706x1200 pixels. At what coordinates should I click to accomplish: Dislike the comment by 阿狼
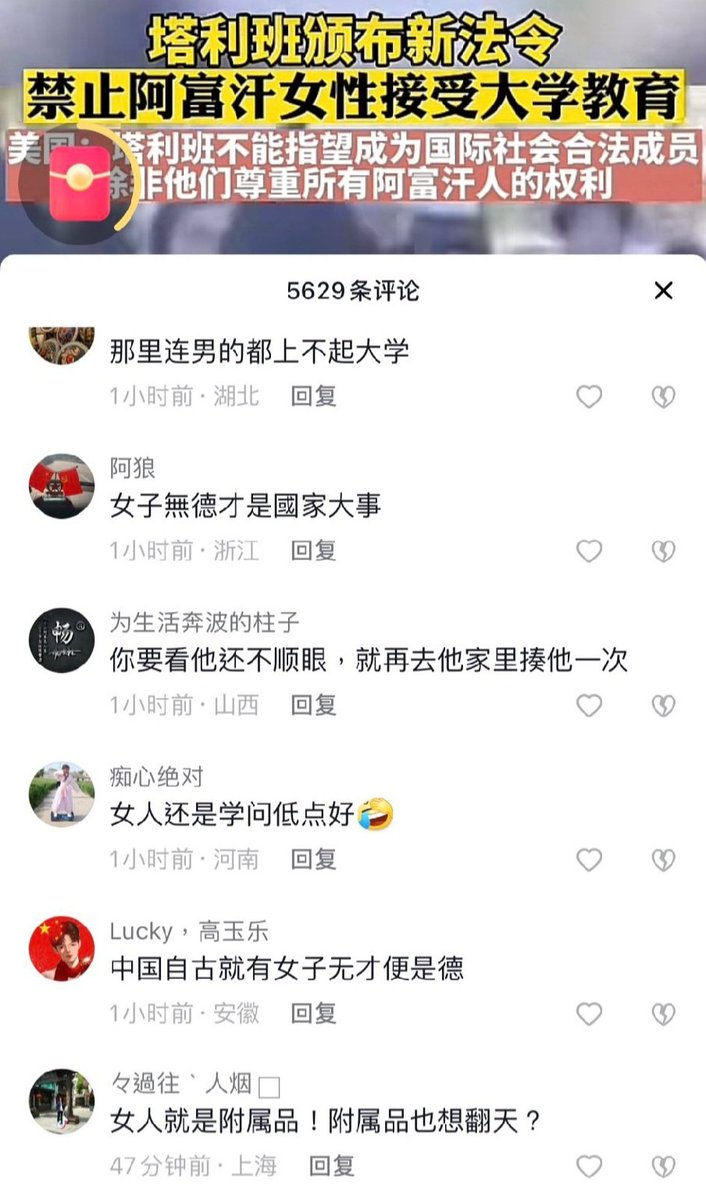[663, 551]
